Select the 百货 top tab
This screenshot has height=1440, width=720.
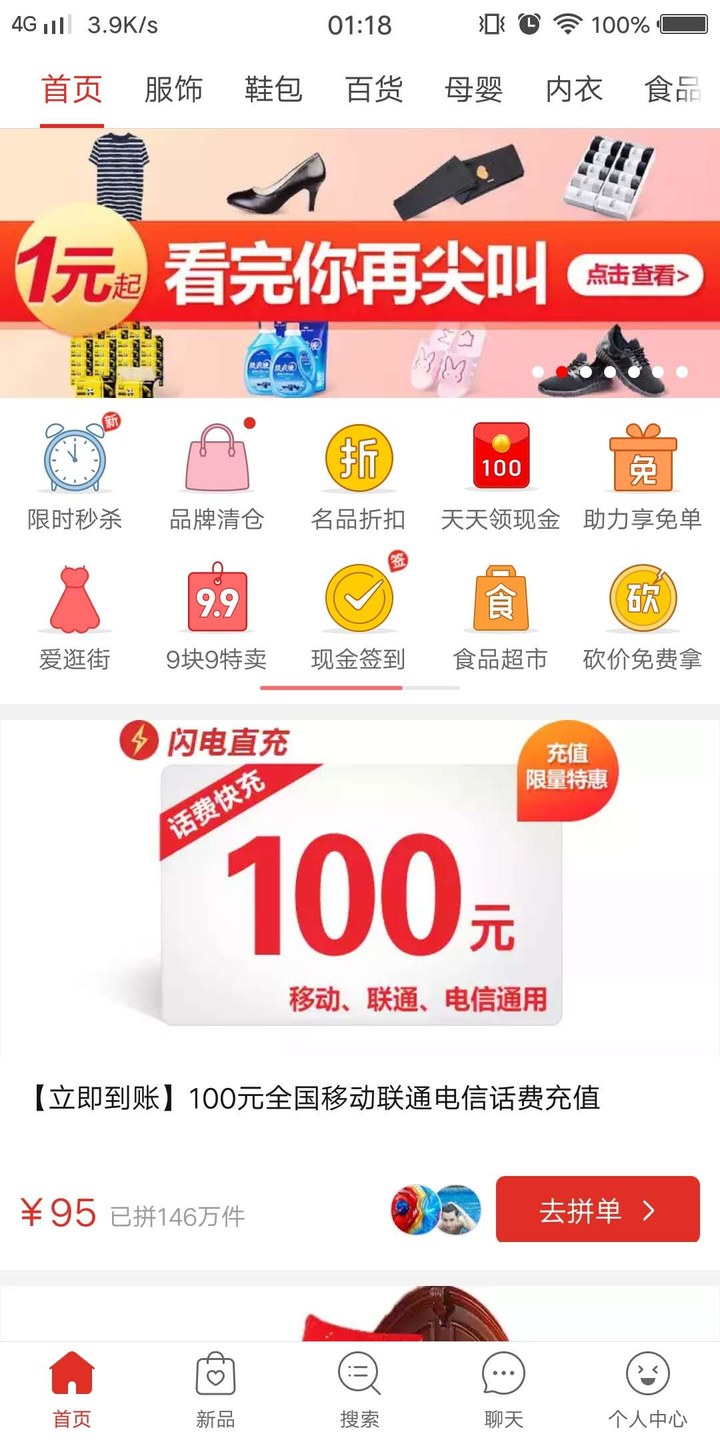click(373, 90)
